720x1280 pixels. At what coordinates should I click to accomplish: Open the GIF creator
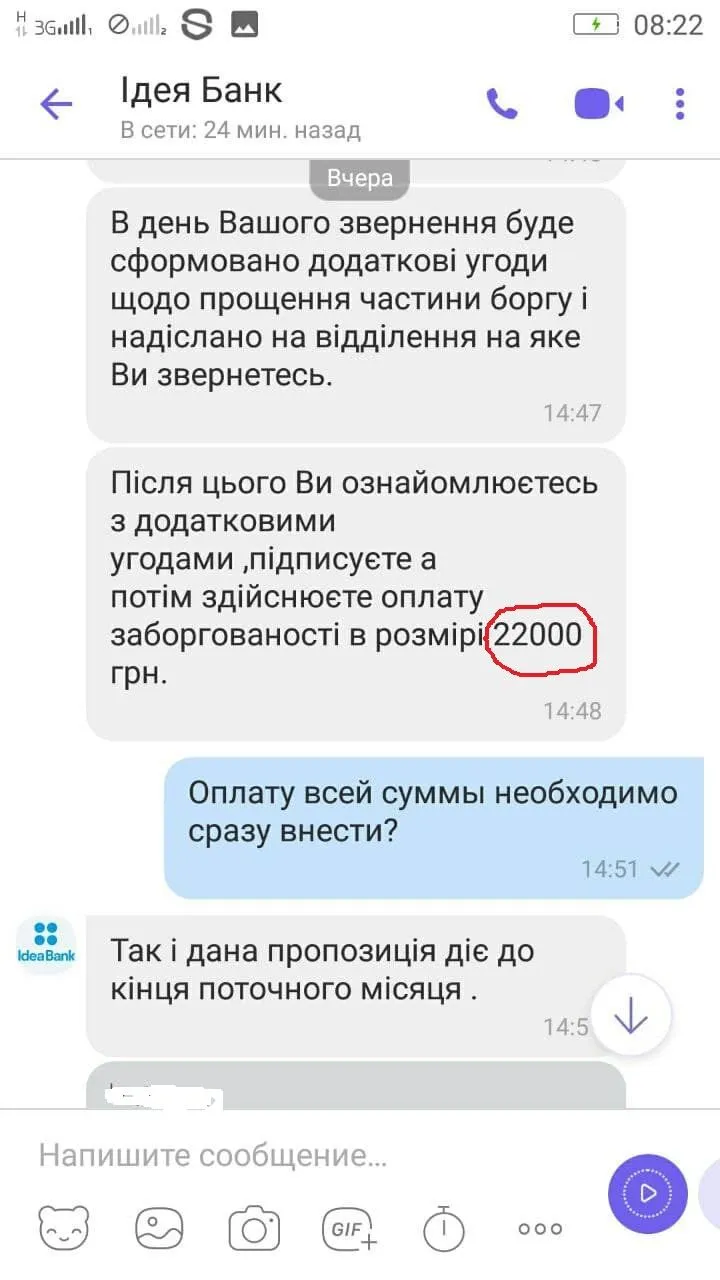(x=349, y=1228)
